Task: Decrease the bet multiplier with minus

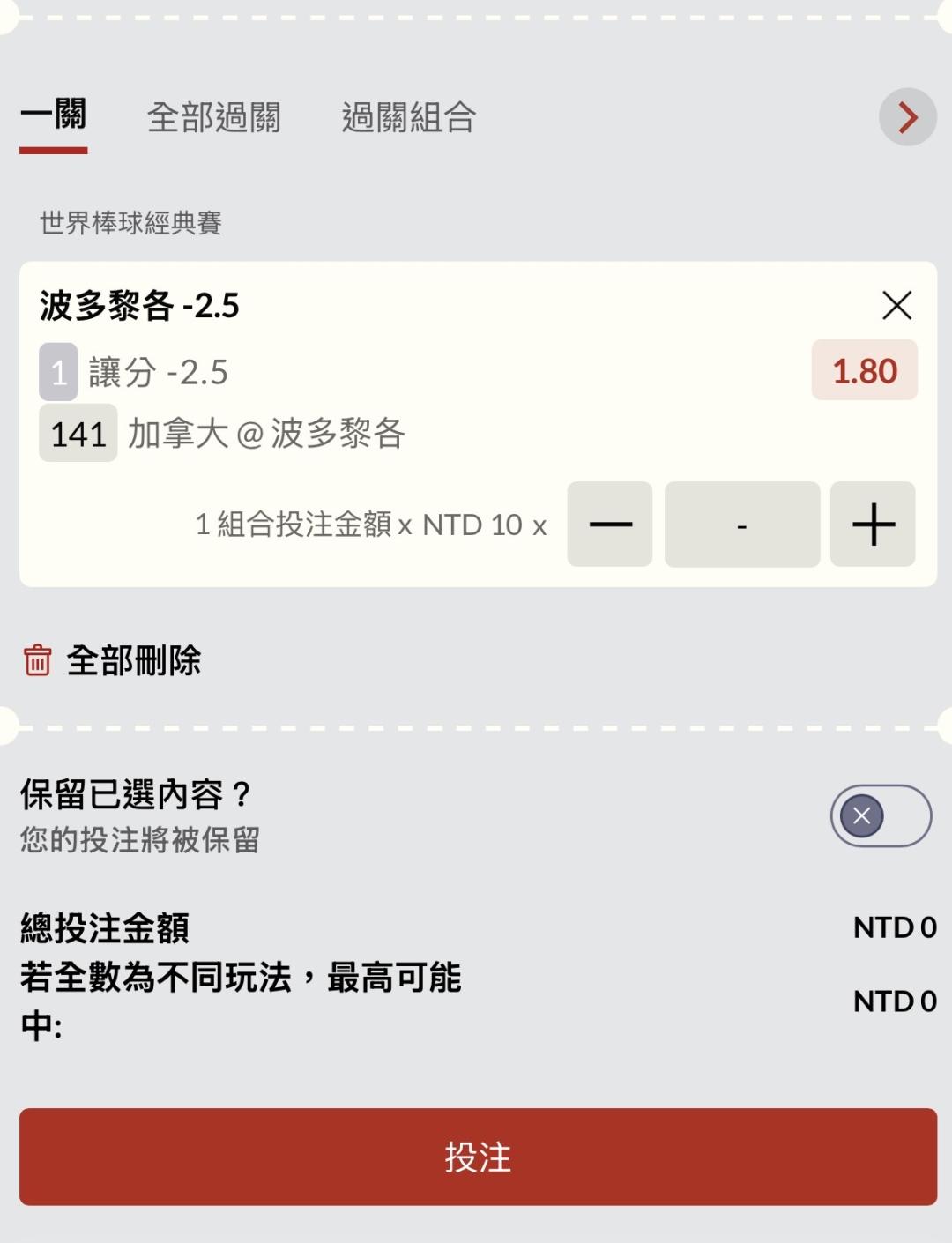Action: pyautogui.click(x=610, y=525)
